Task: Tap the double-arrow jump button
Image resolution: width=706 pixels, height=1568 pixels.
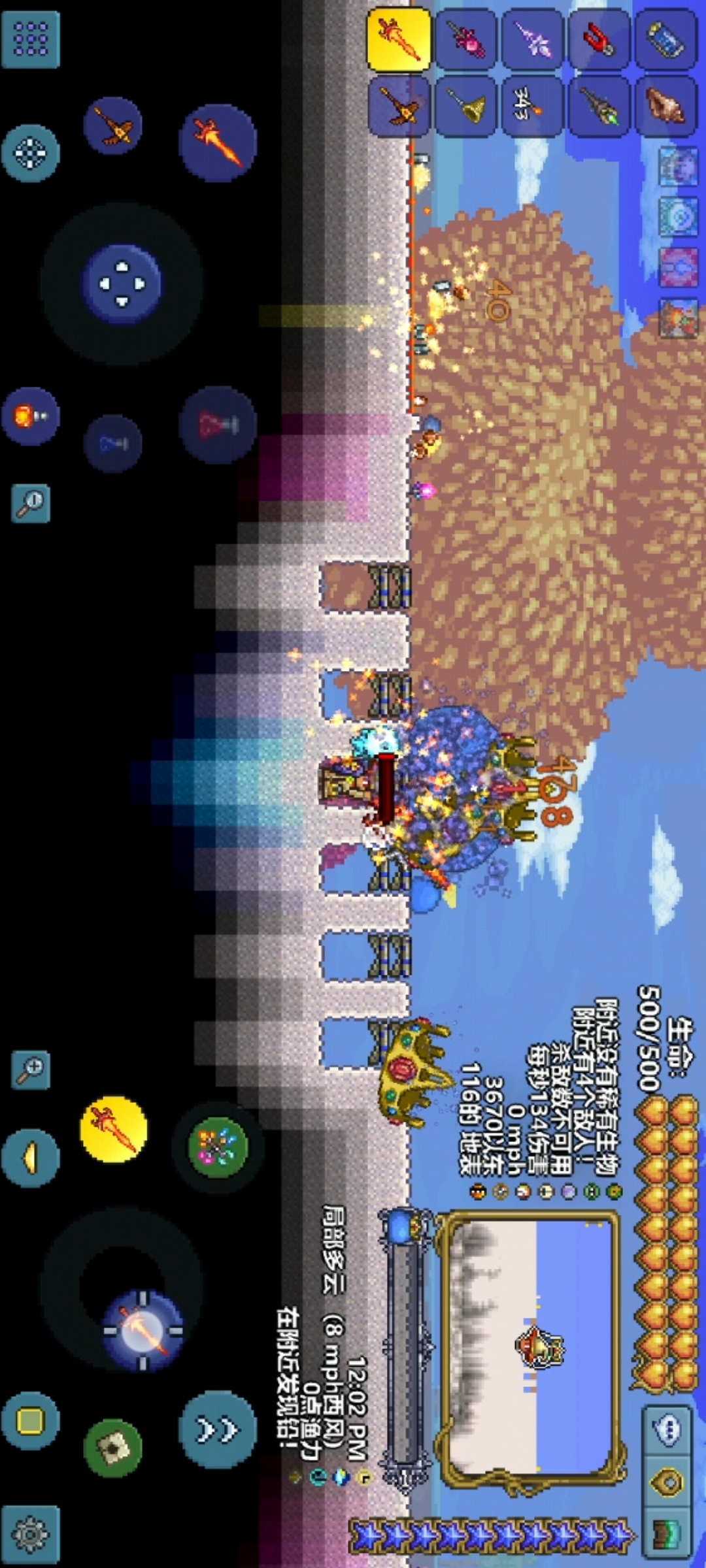Action: 218,1430
